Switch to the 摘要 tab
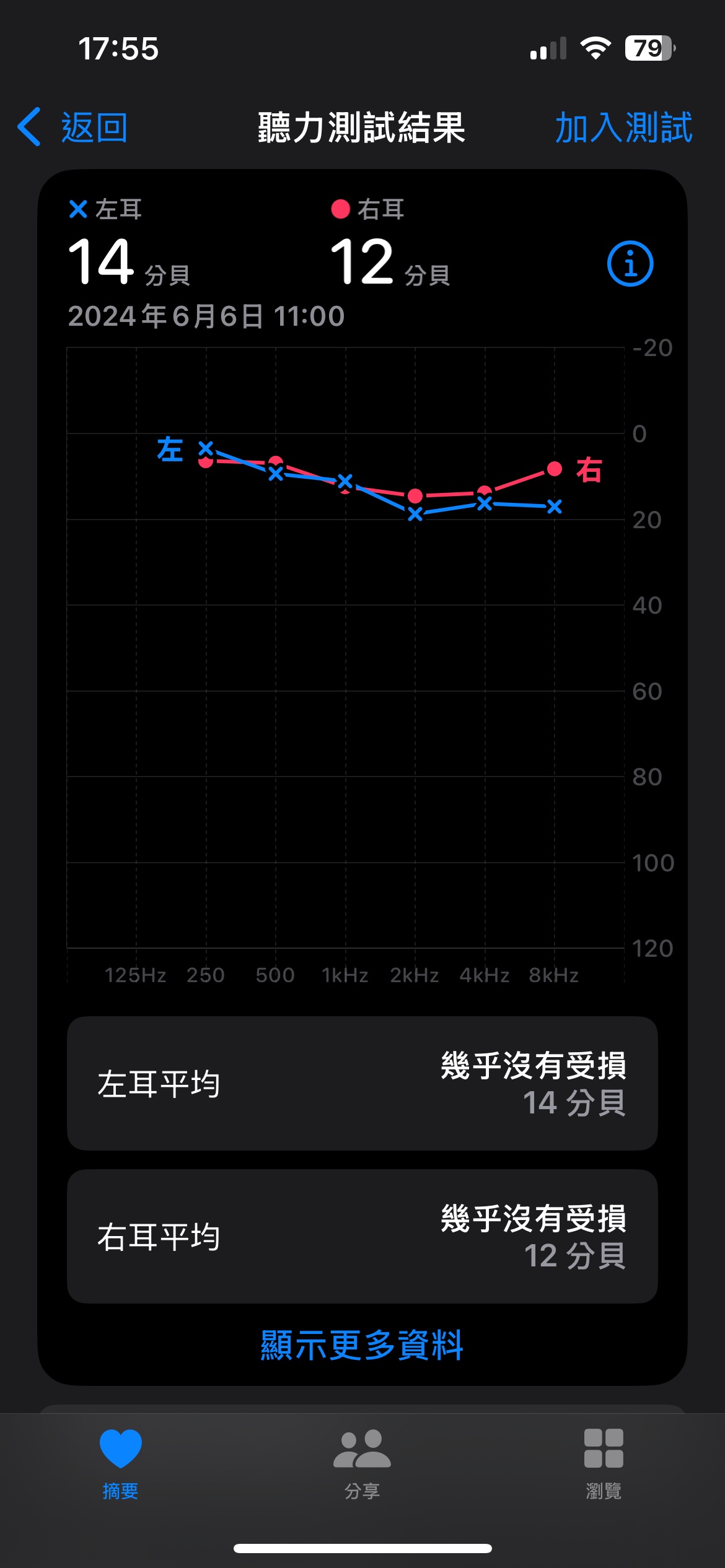The width and height of the screenshot is (725, 1568). tap(120, 1463)
